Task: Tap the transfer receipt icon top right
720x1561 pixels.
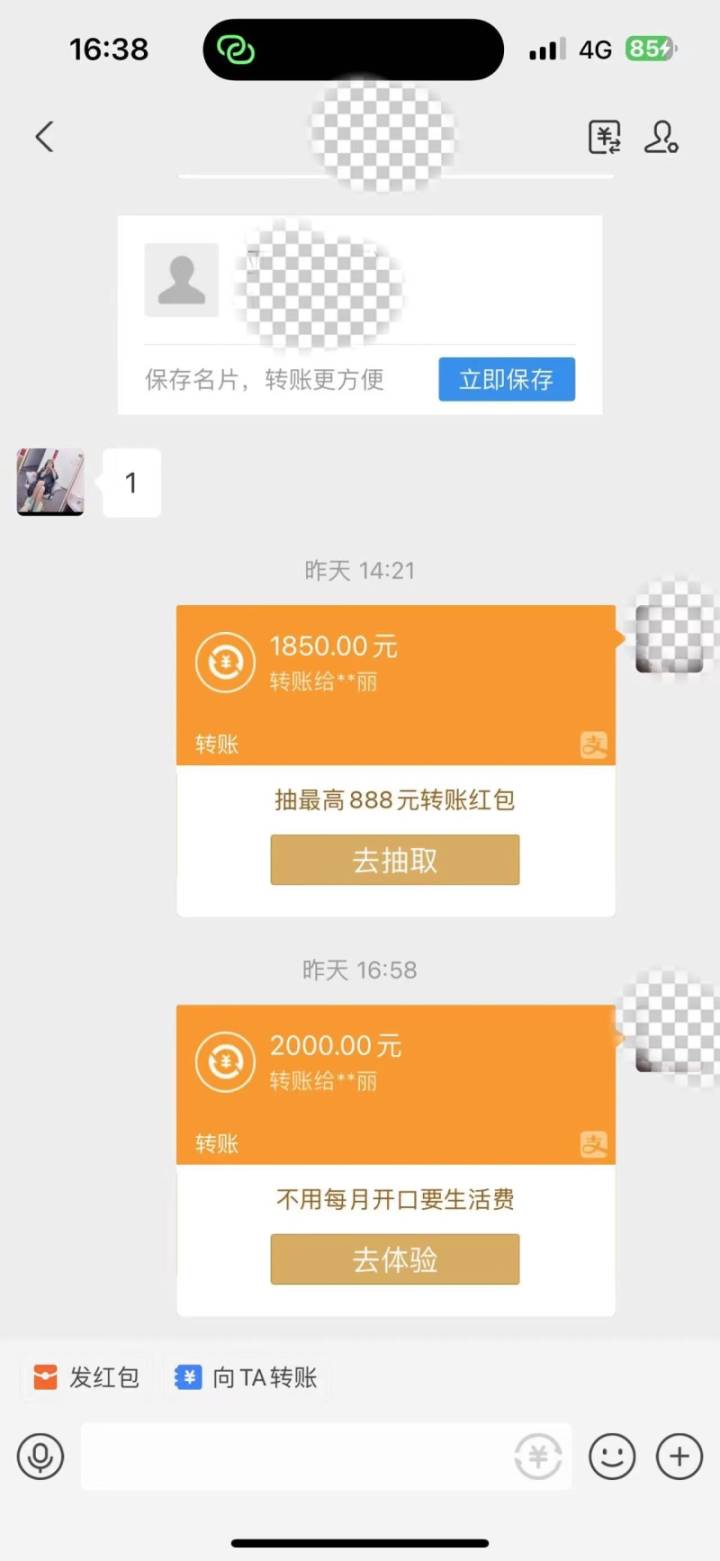Action: coord(605,138)
